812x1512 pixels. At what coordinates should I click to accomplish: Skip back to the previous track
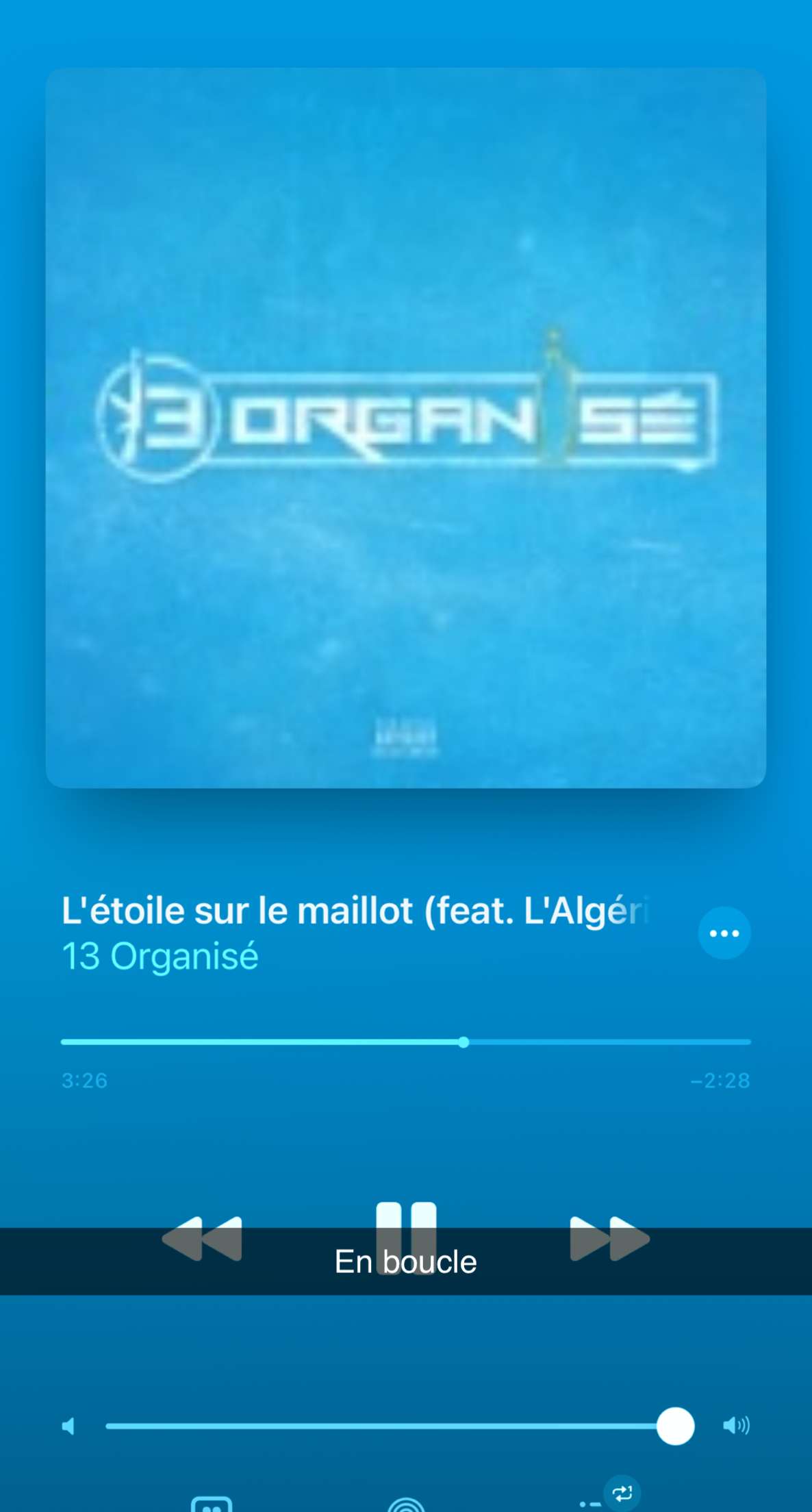click(202, 1238)
